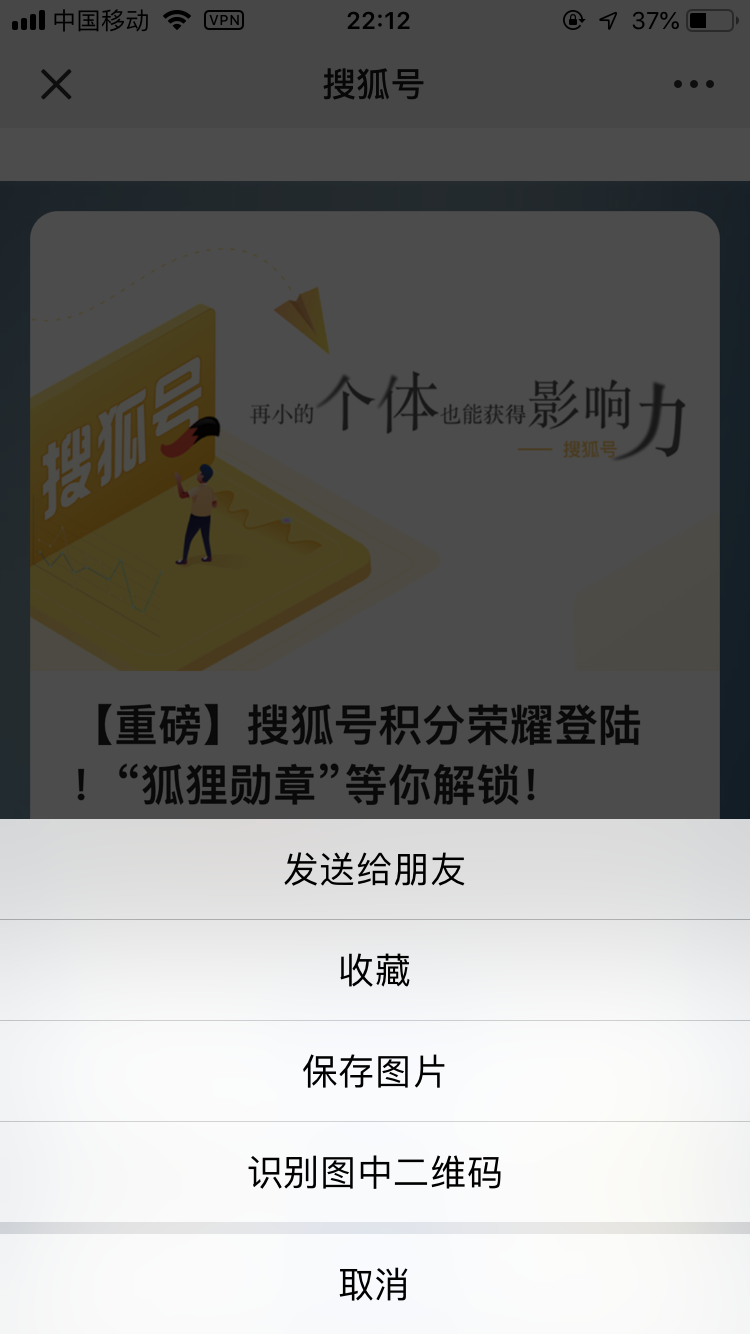
Task: Dismiss the action sheet with 取消
Action: [374, 1284]
